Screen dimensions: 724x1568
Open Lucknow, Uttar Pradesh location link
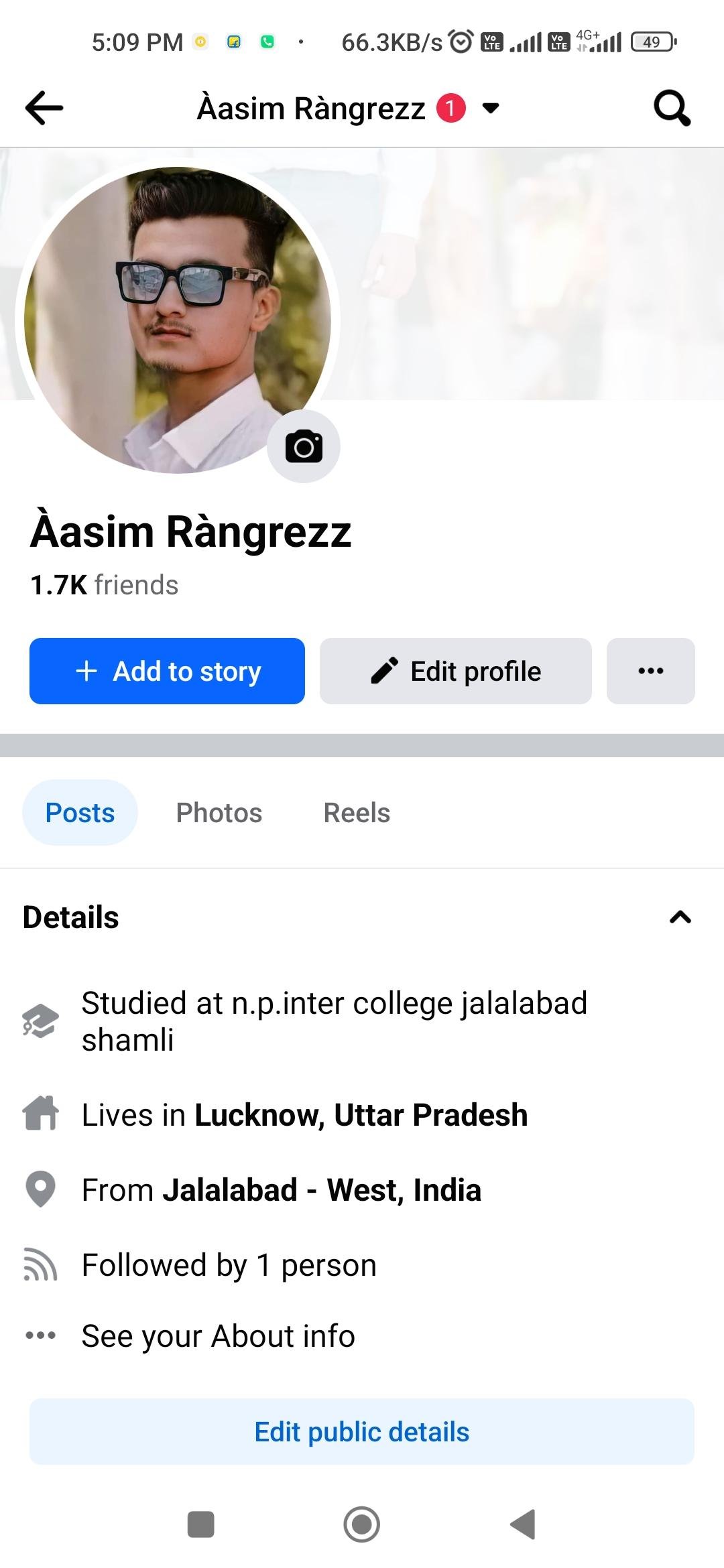tap(361, 1115)
